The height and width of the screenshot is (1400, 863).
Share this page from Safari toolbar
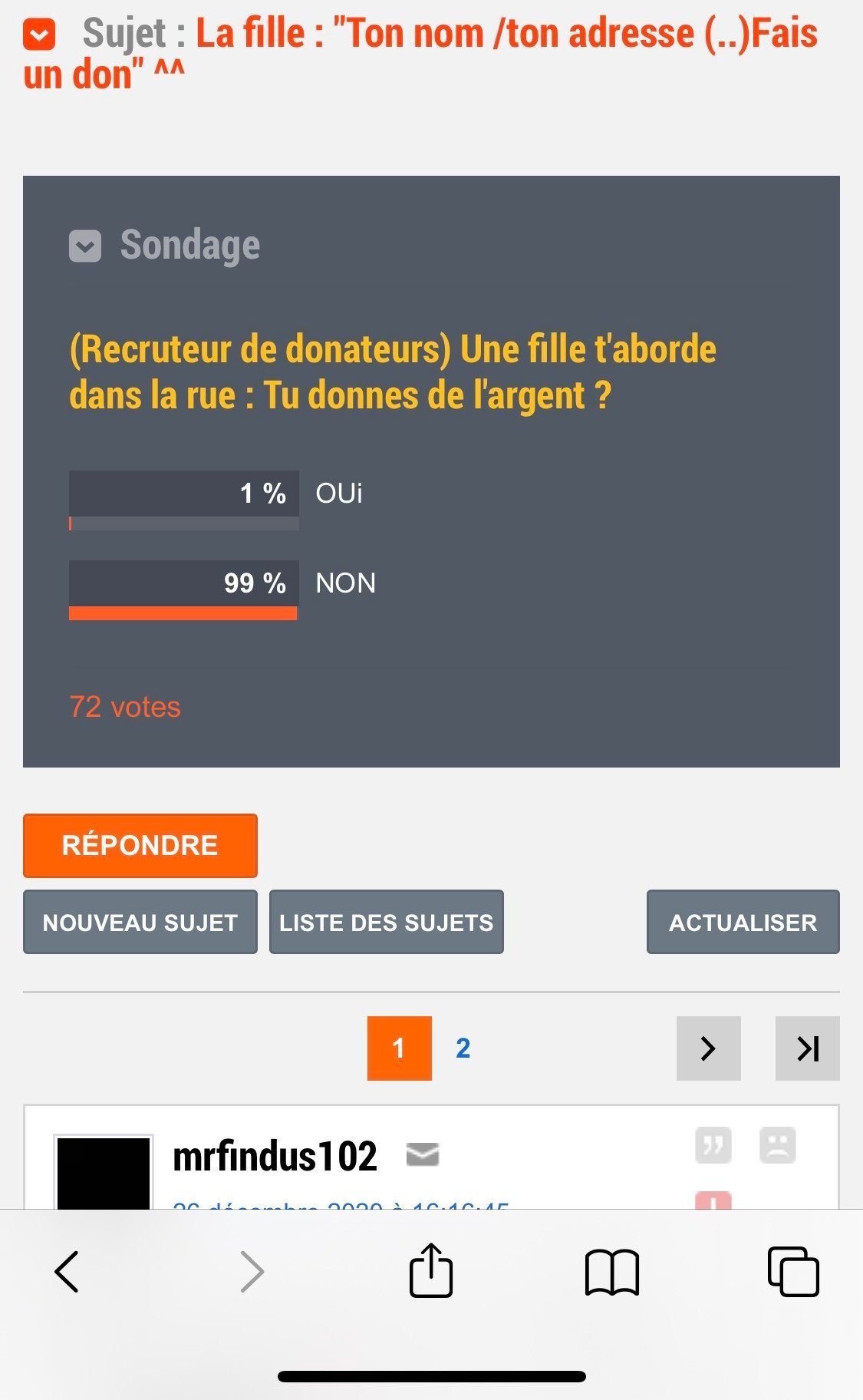430,1271
